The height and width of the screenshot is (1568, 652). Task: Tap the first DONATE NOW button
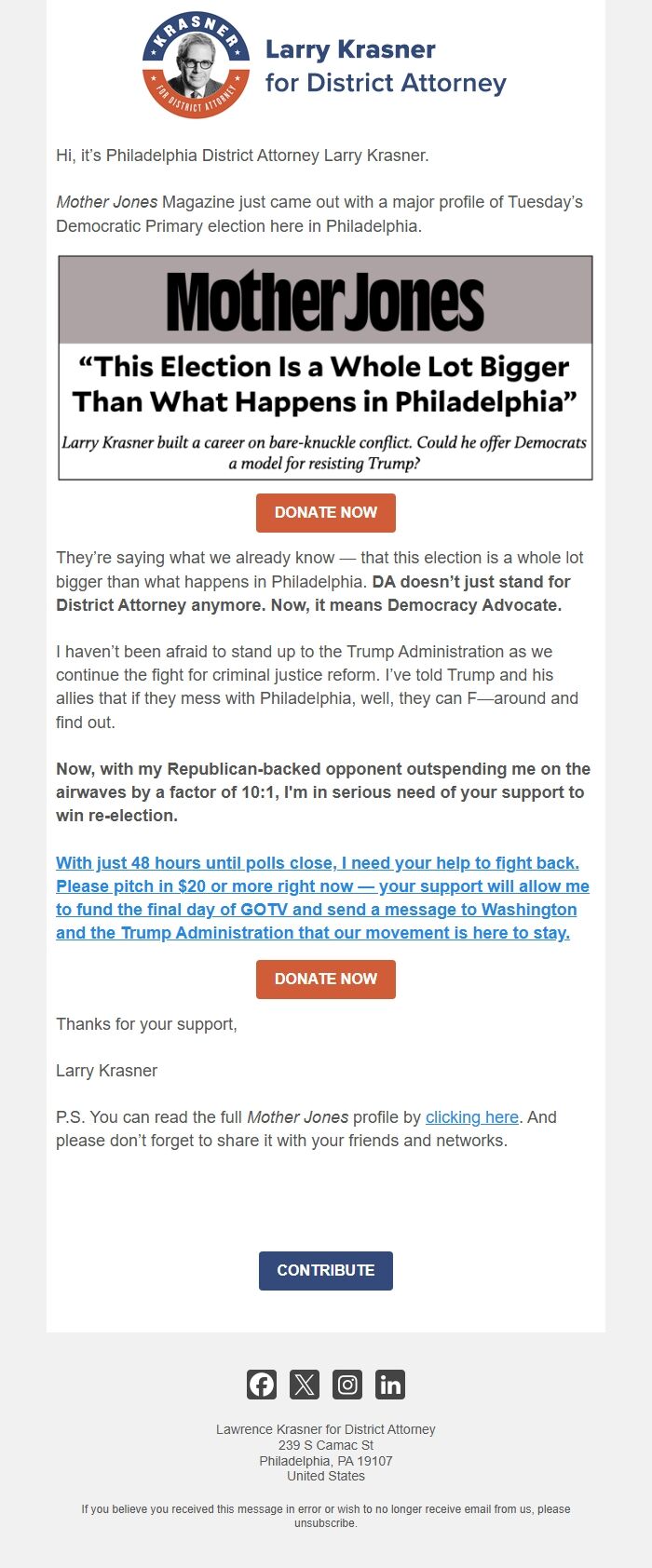[326, 513]
